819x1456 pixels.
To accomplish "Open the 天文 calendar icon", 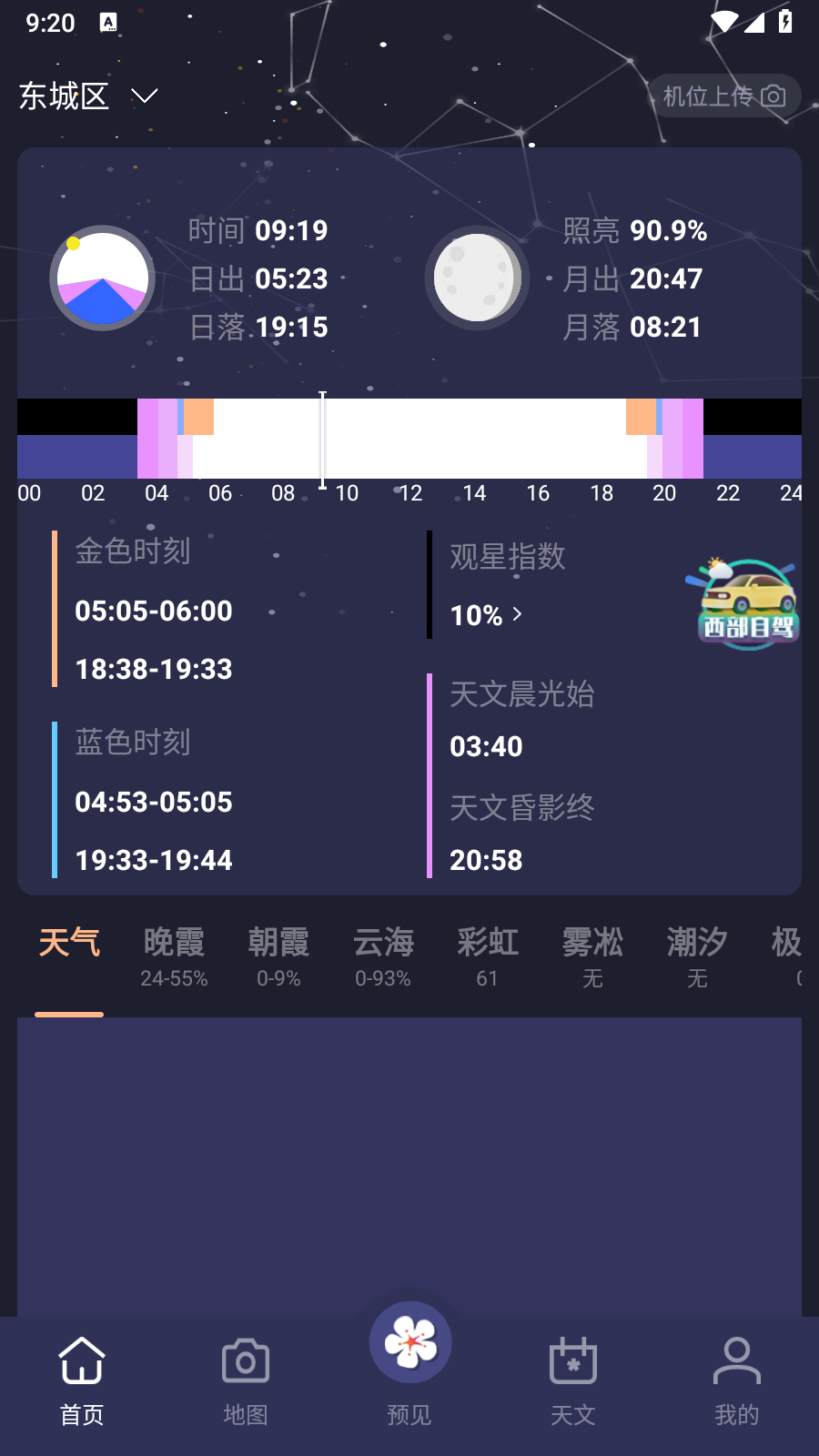I will [572, 1361].
